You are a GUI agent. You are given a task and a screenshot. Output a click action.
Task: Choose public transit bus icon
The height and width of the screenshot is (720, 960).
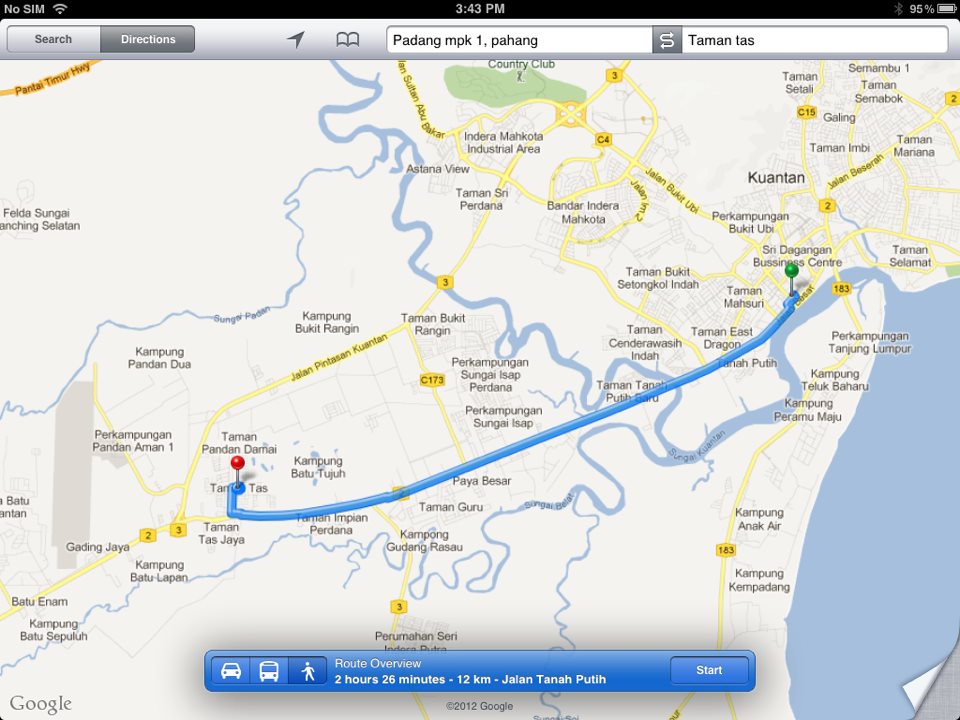coord(269,671)
